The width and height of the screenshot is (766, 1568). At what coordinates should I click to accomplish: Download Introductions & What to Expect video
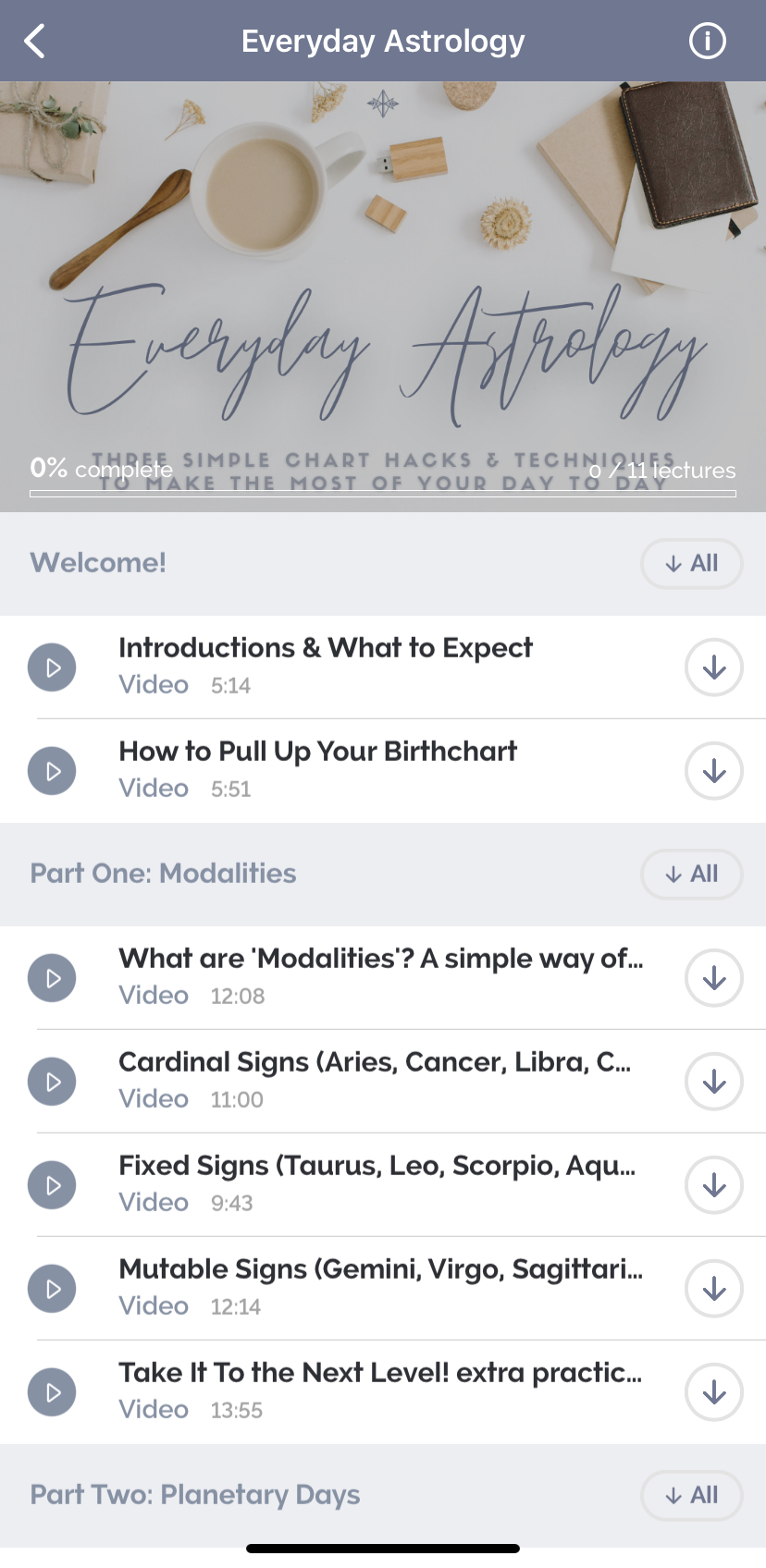[714, 667]
